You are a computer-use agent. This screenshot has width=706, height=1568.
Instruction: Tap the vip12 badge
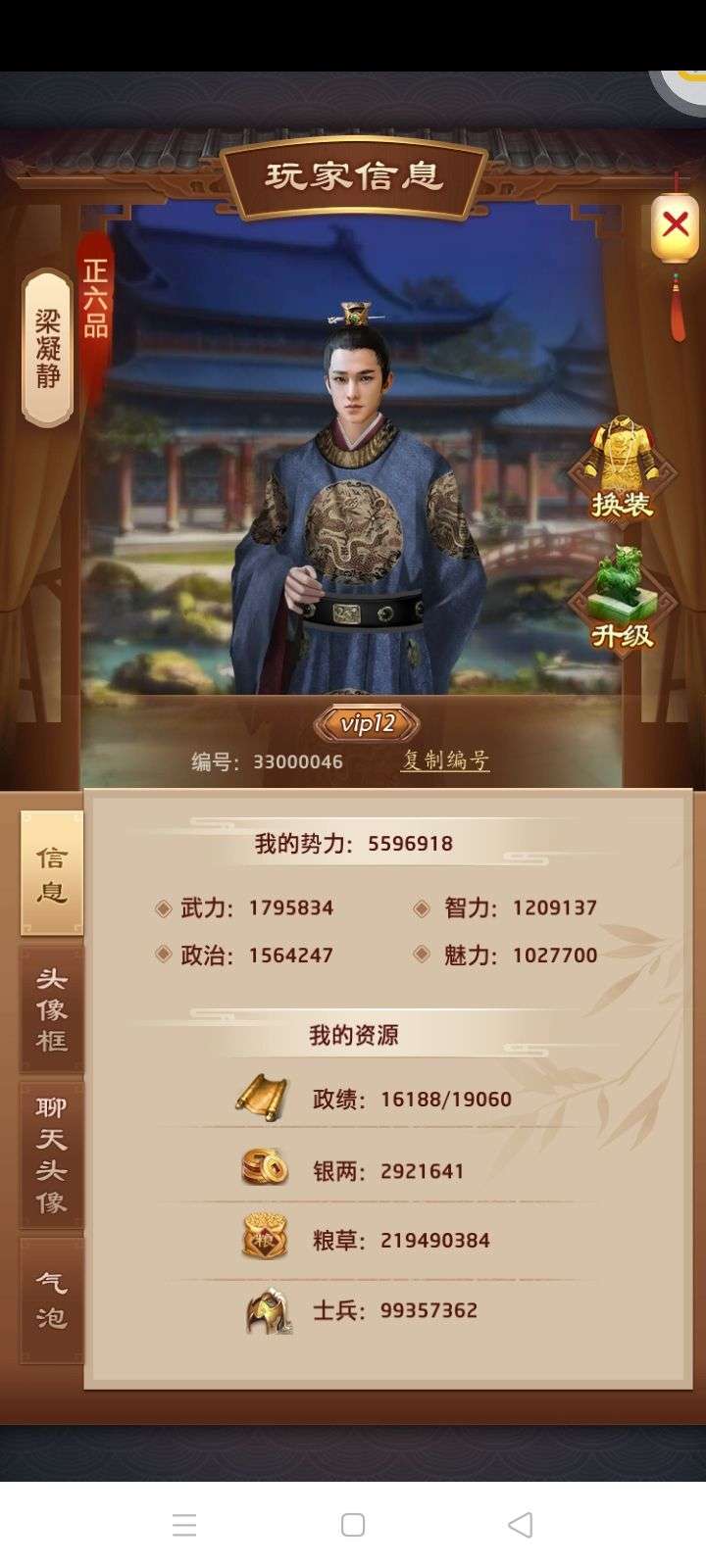point(368,724)
